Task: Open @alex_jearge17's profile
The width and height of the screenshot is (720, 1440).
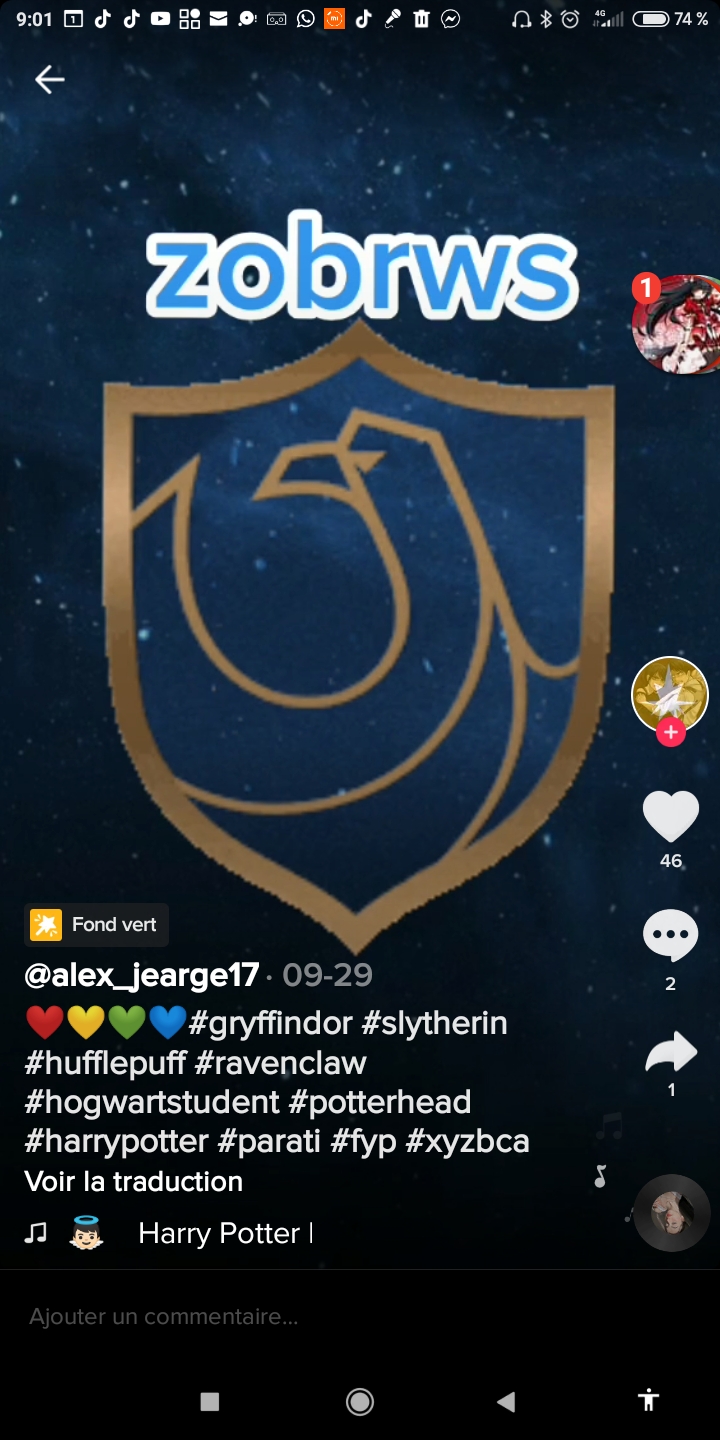Action: click(141, 975)
